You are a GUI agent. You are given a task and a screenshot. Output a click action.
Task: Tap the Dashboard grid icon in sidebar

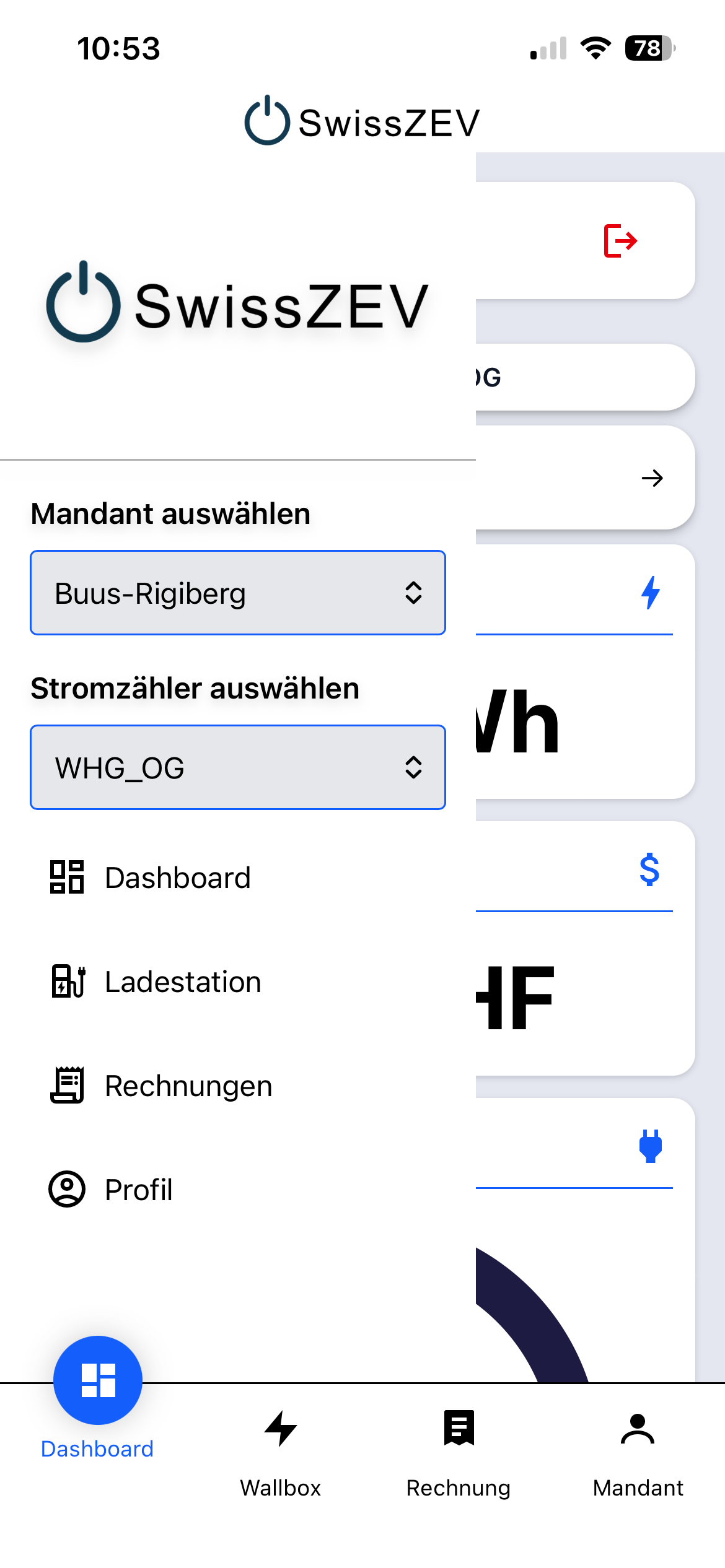click(x=66, y=878)
